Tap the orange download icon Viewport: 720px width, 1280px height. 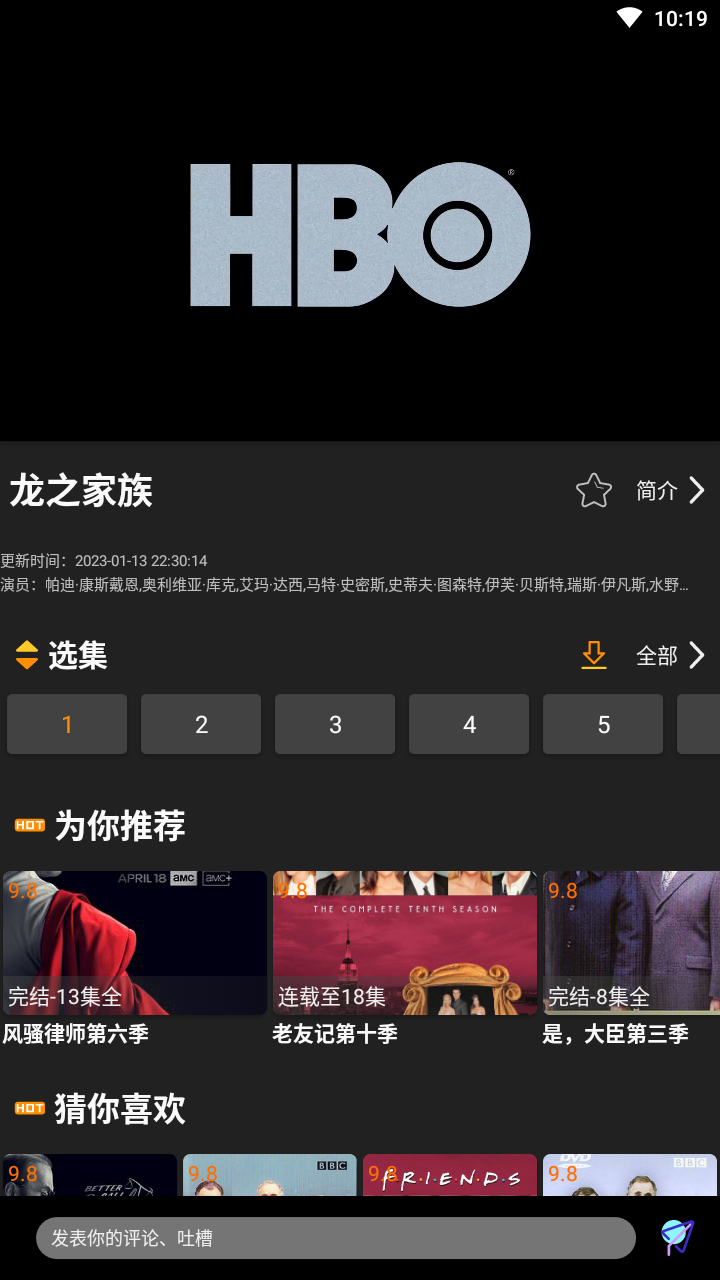pyautogui.click(x=594, y=655)
